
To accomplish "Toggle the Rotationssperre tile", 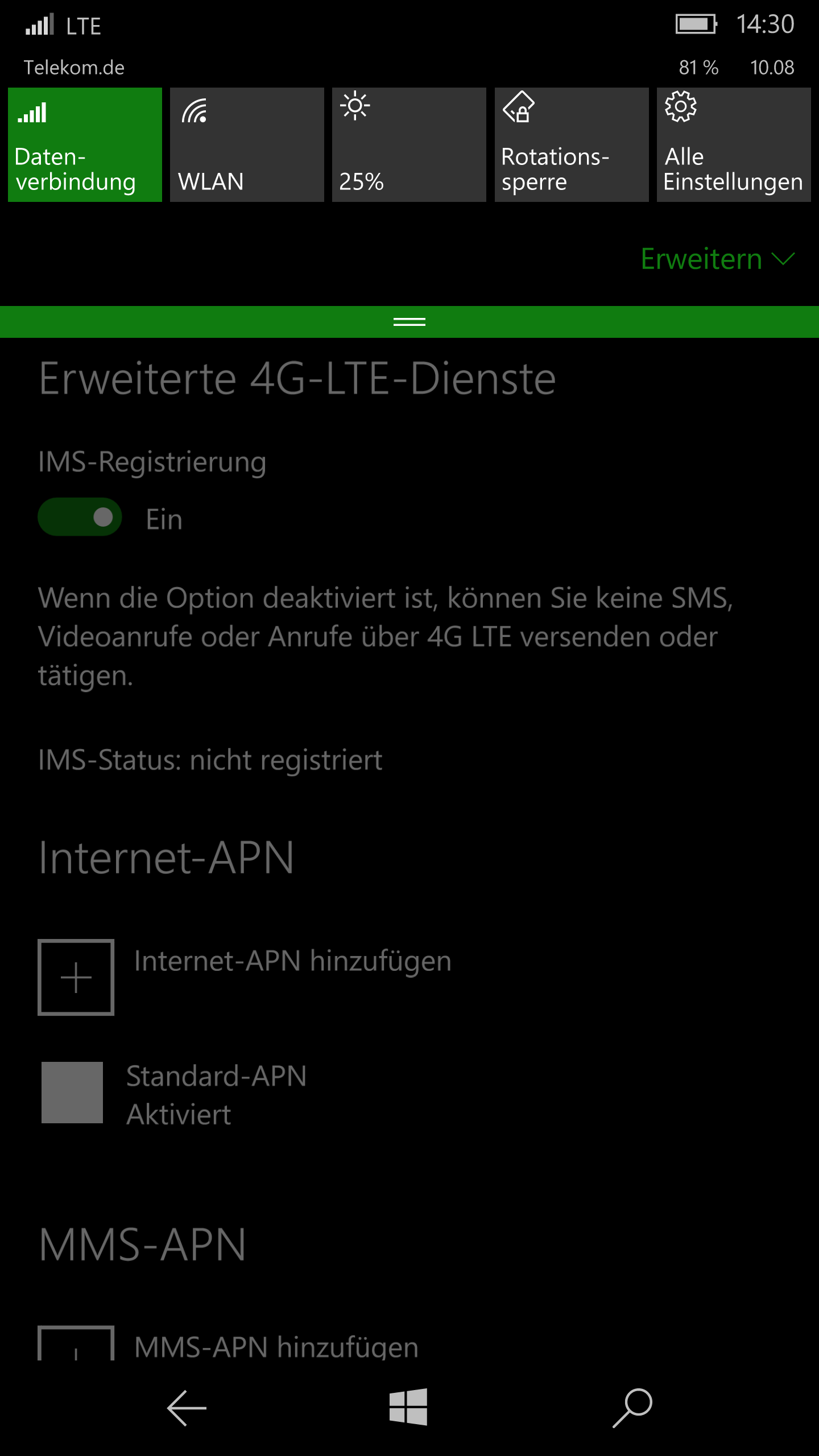I will pos(572,144).
